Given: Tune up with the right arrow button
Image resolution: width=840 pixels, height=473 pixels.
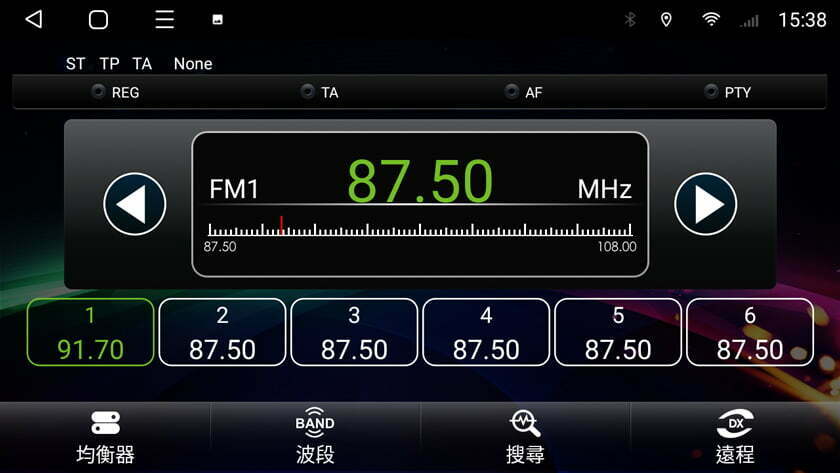Looking at the screenshot, I should [705, 204].
